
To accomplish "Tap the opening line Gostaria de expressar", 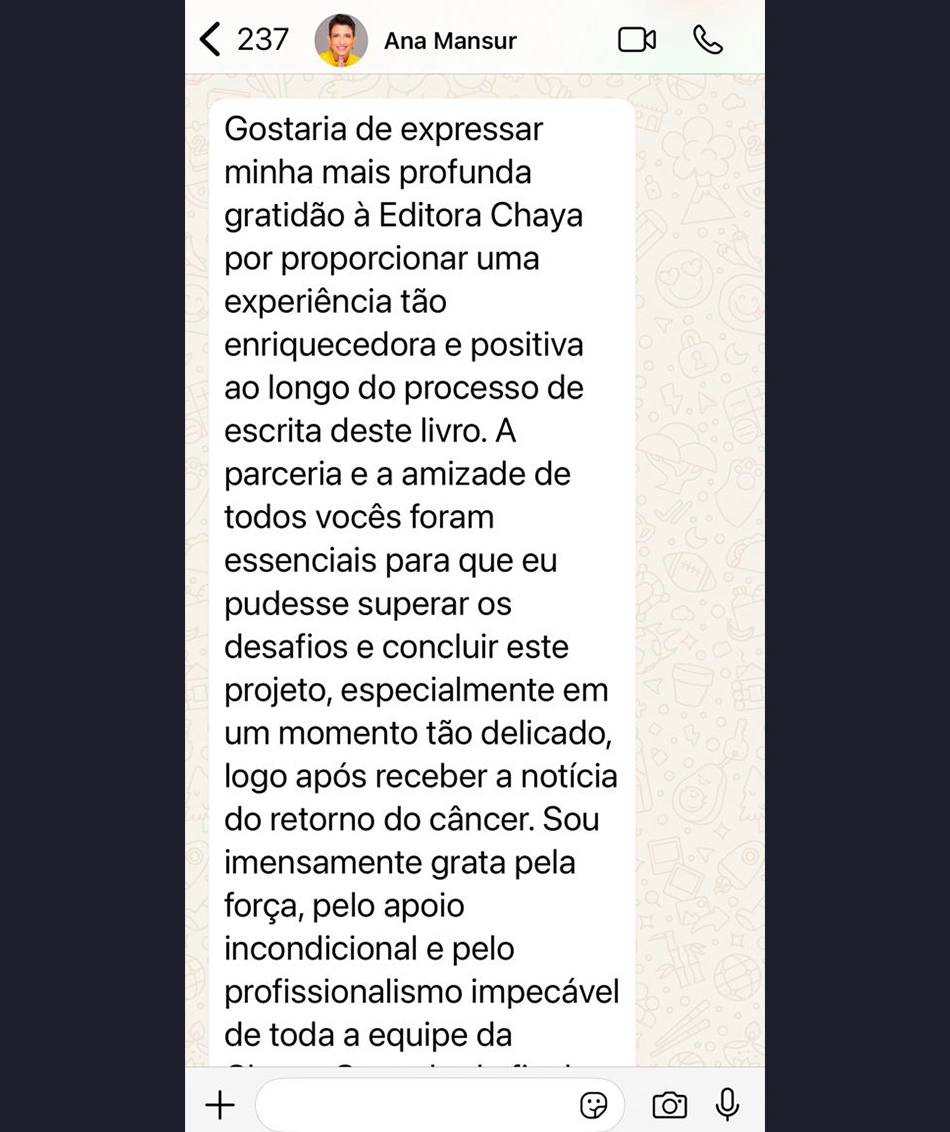I will (385, 128).
